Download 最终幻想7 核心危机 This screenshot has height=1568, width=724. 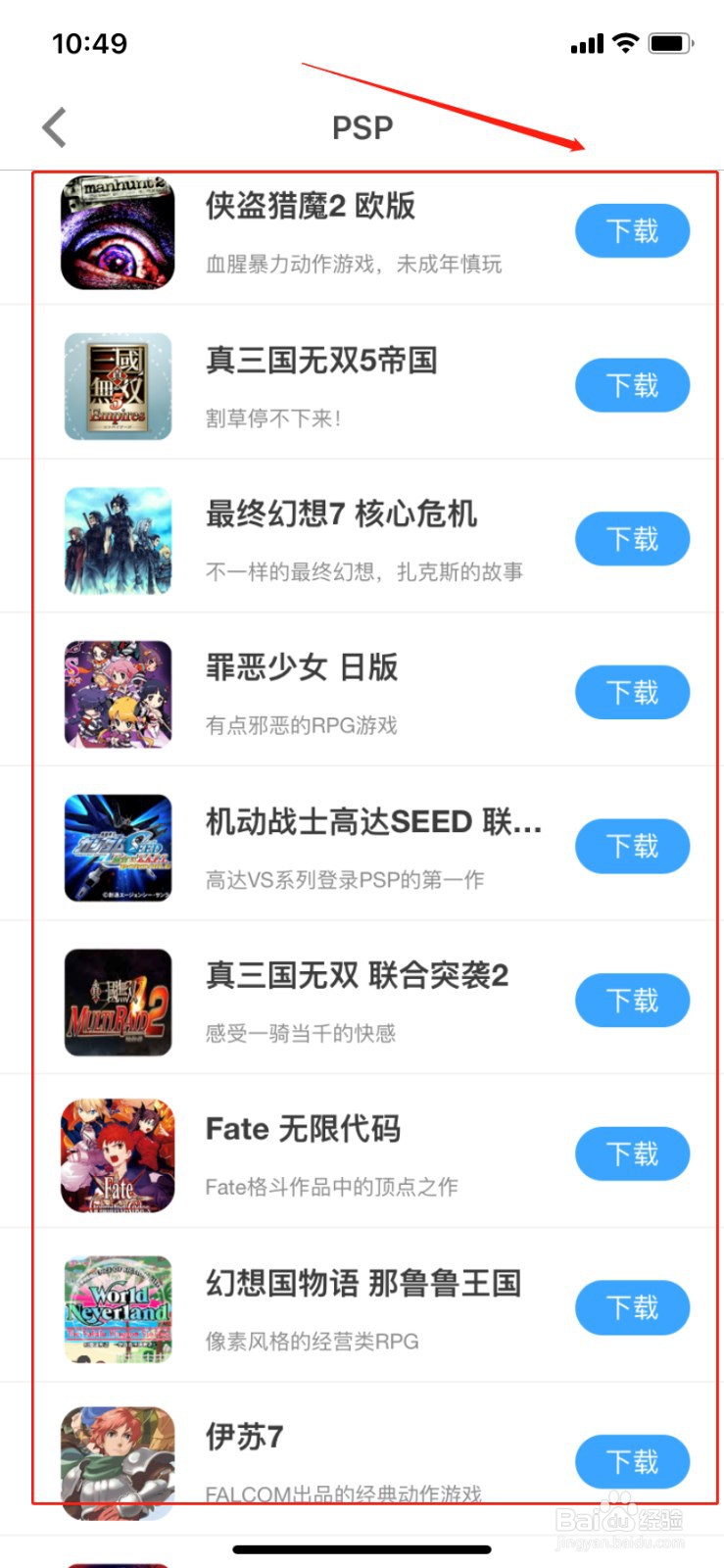(x=632, y=539)
